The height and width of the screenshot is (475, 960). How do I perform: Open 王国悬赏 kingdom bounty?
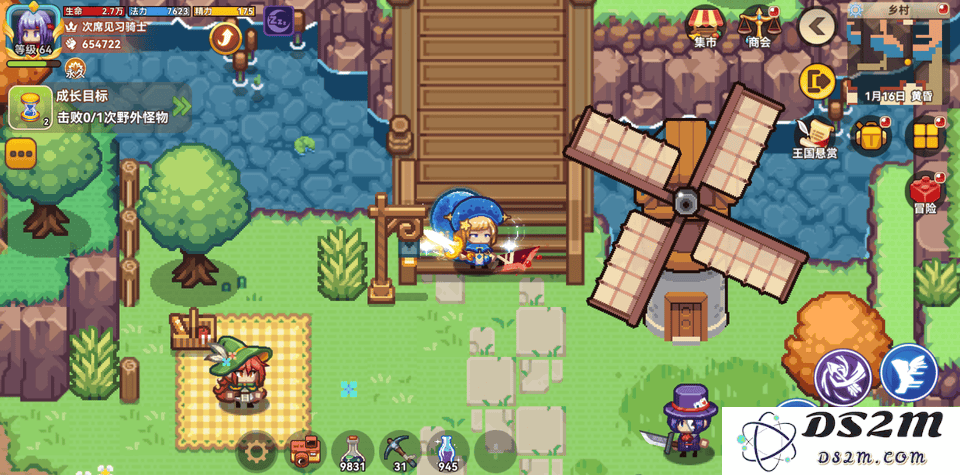[814, 135]
